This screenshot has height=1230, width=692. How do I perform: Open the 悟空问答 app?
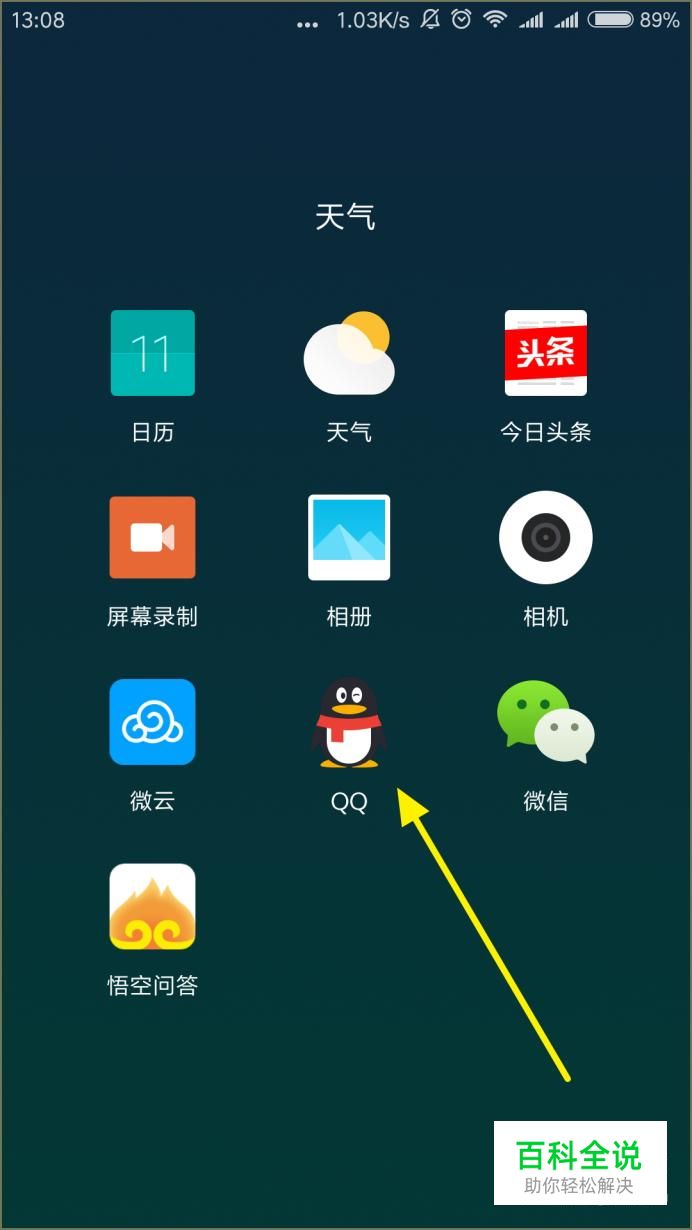152,906
